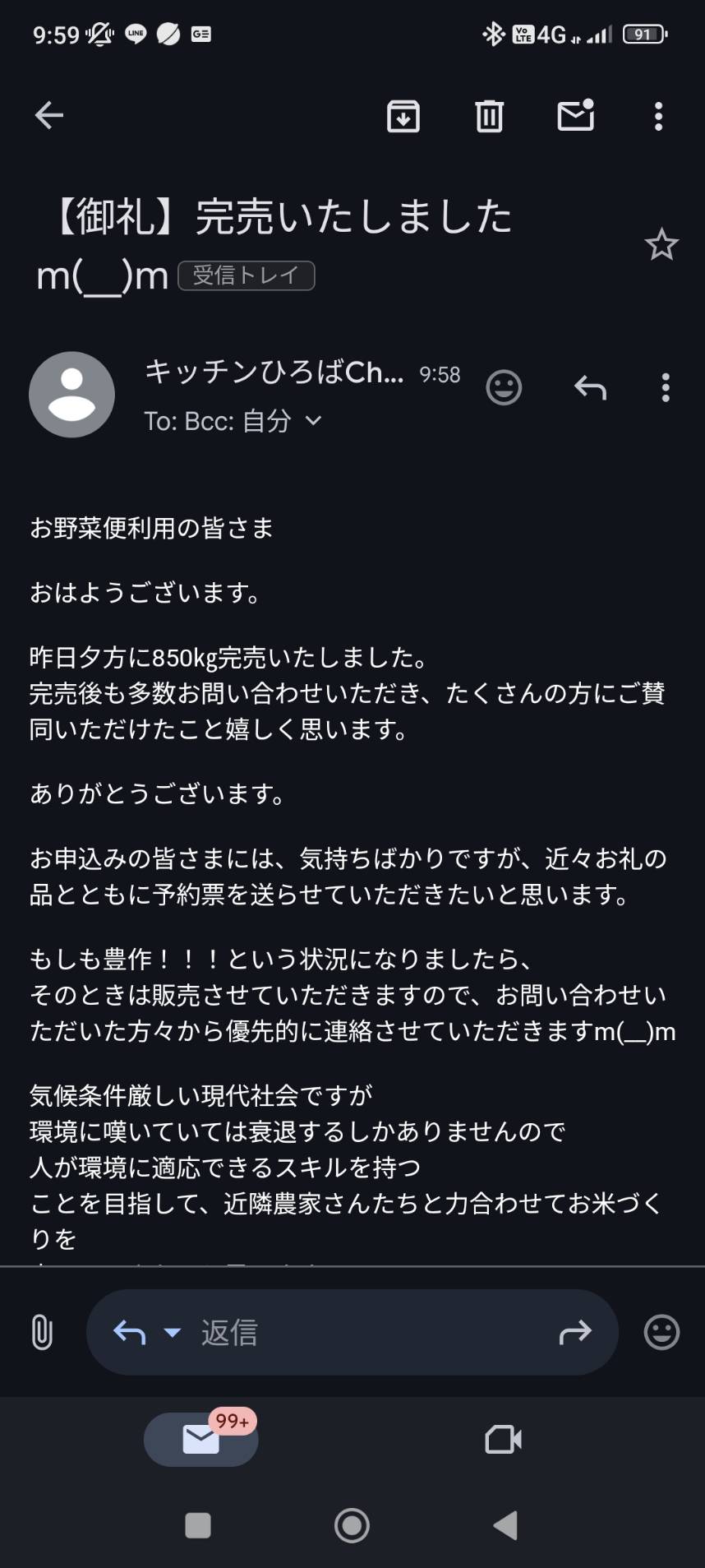Open message options menu beside reply arrow
Viewport: 705px width, 1568px height.
click(x=666, y=387)
